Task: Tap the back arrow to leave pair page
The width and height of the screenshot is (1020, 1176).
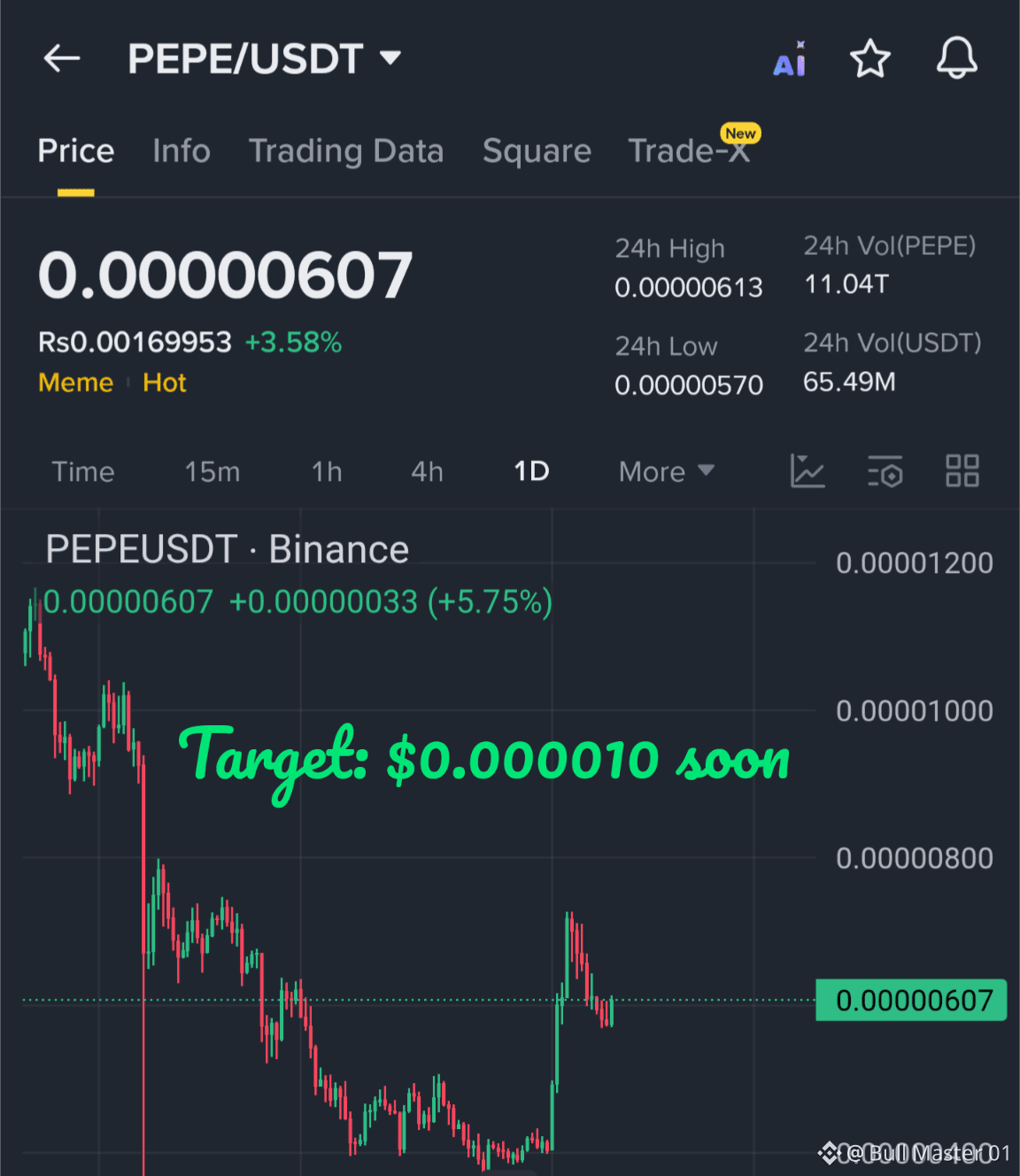Action: coord(60,58)
